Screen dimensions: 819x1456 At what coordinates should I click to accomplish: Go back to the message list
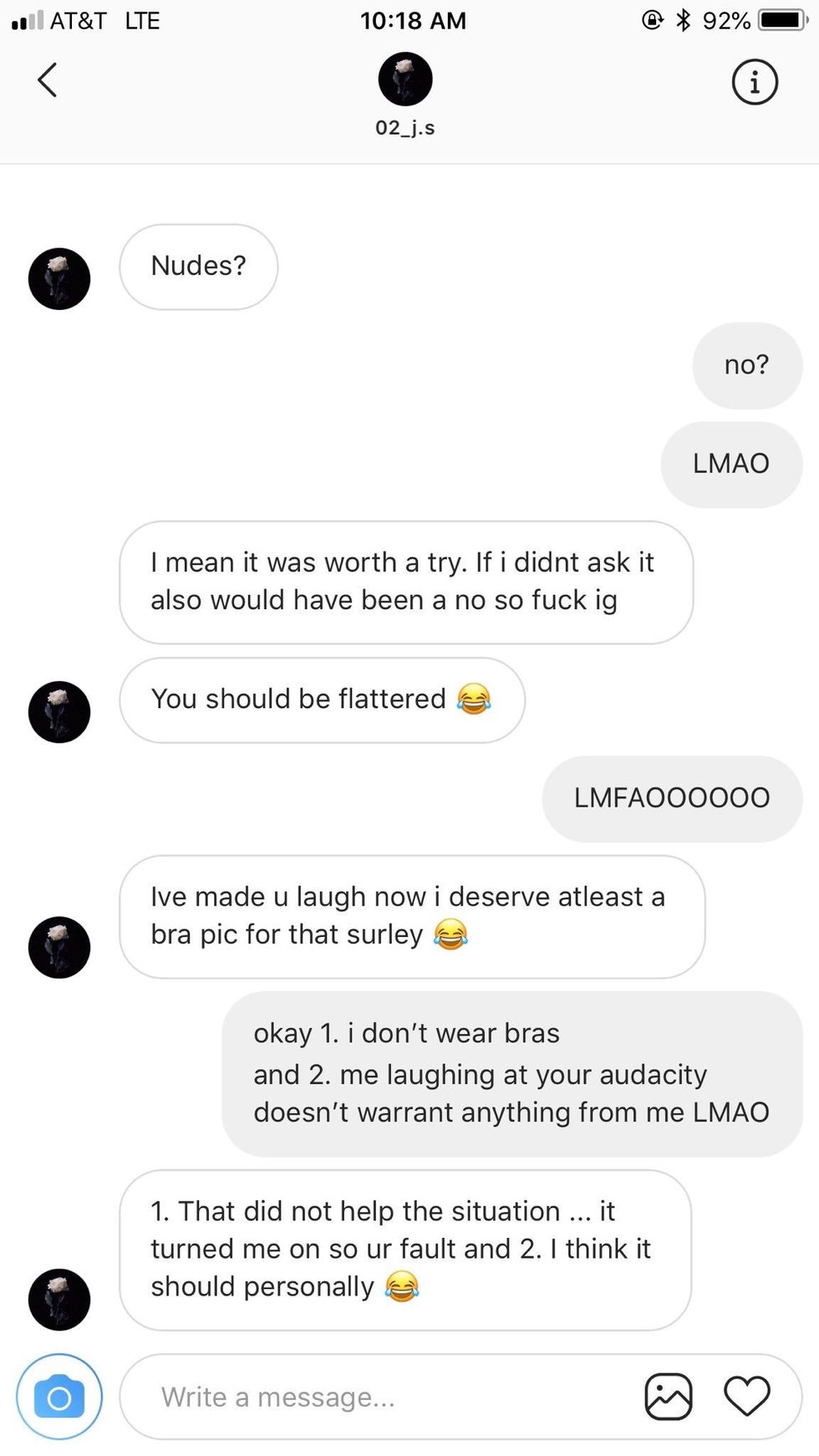pyautogui.click(x=48, y=80)
